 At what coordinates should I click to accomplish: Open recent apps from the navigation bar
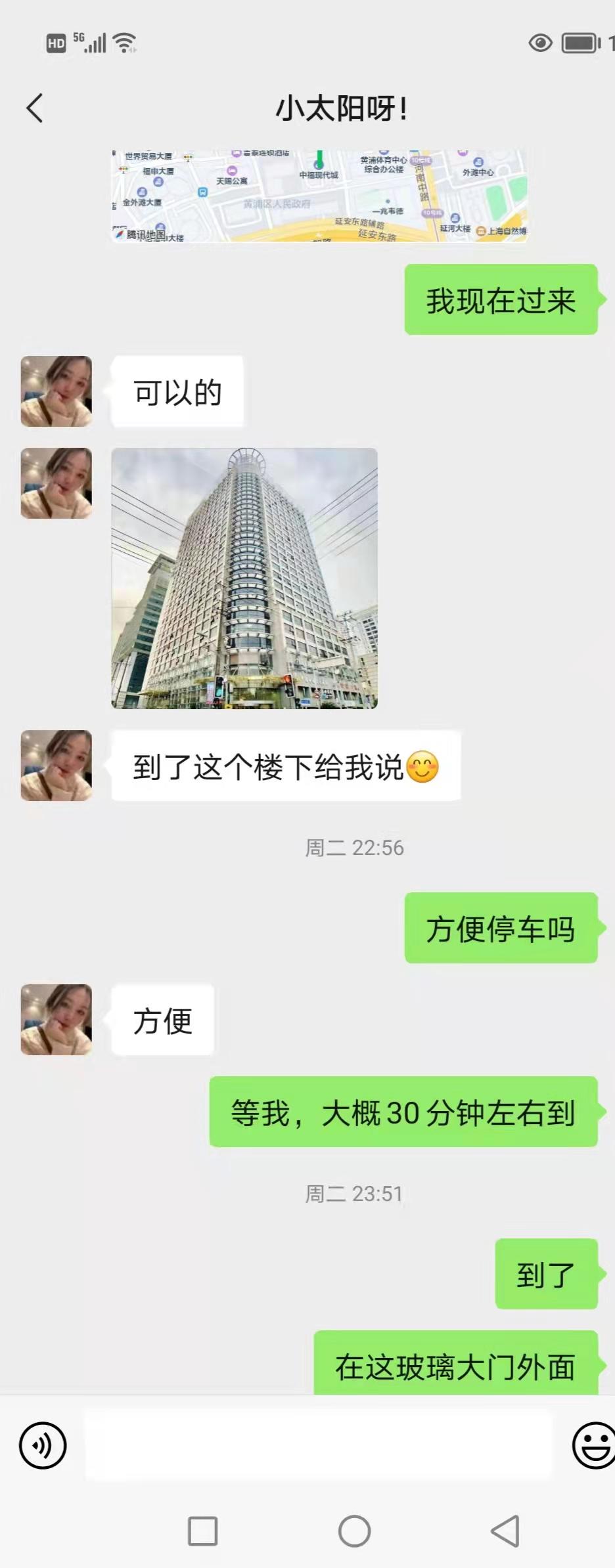202,1531
